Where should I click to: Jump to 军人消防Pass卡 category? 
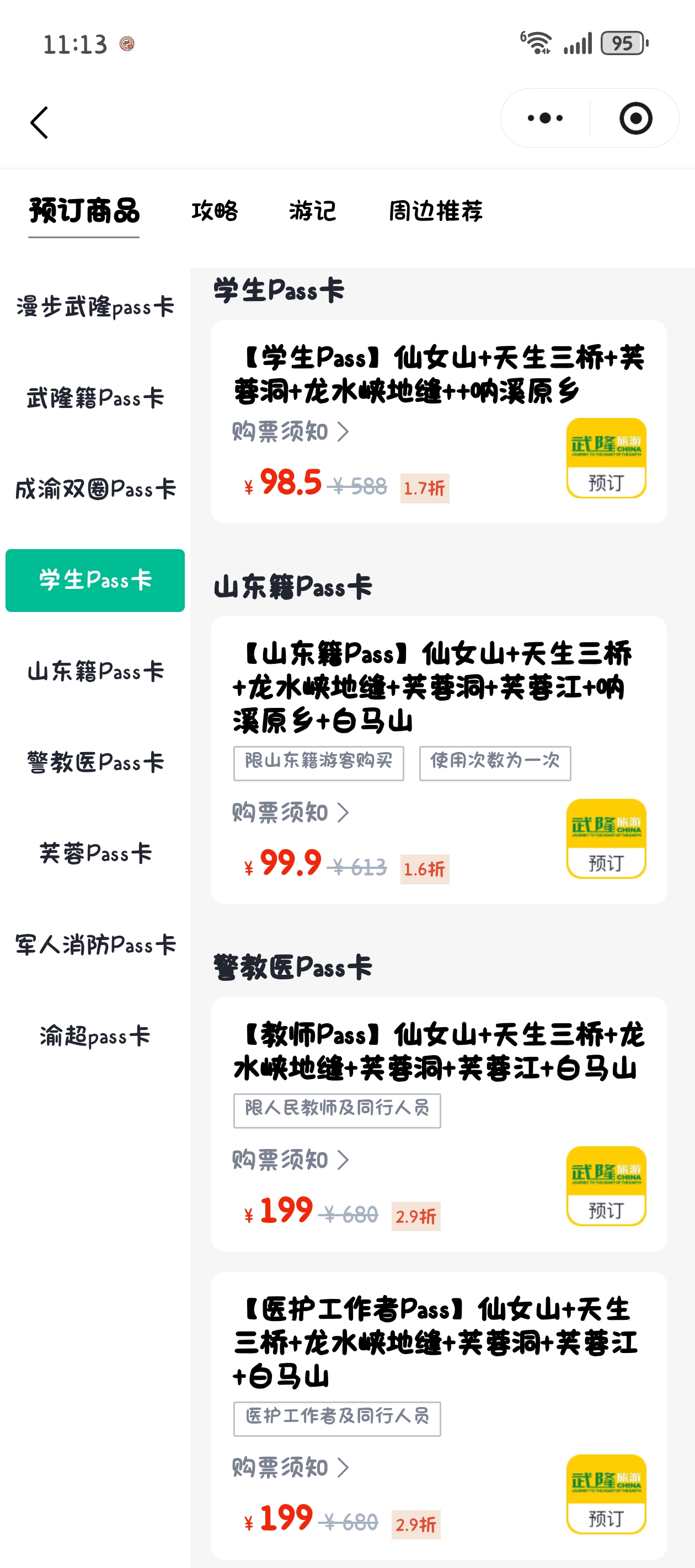pos(95,944)
